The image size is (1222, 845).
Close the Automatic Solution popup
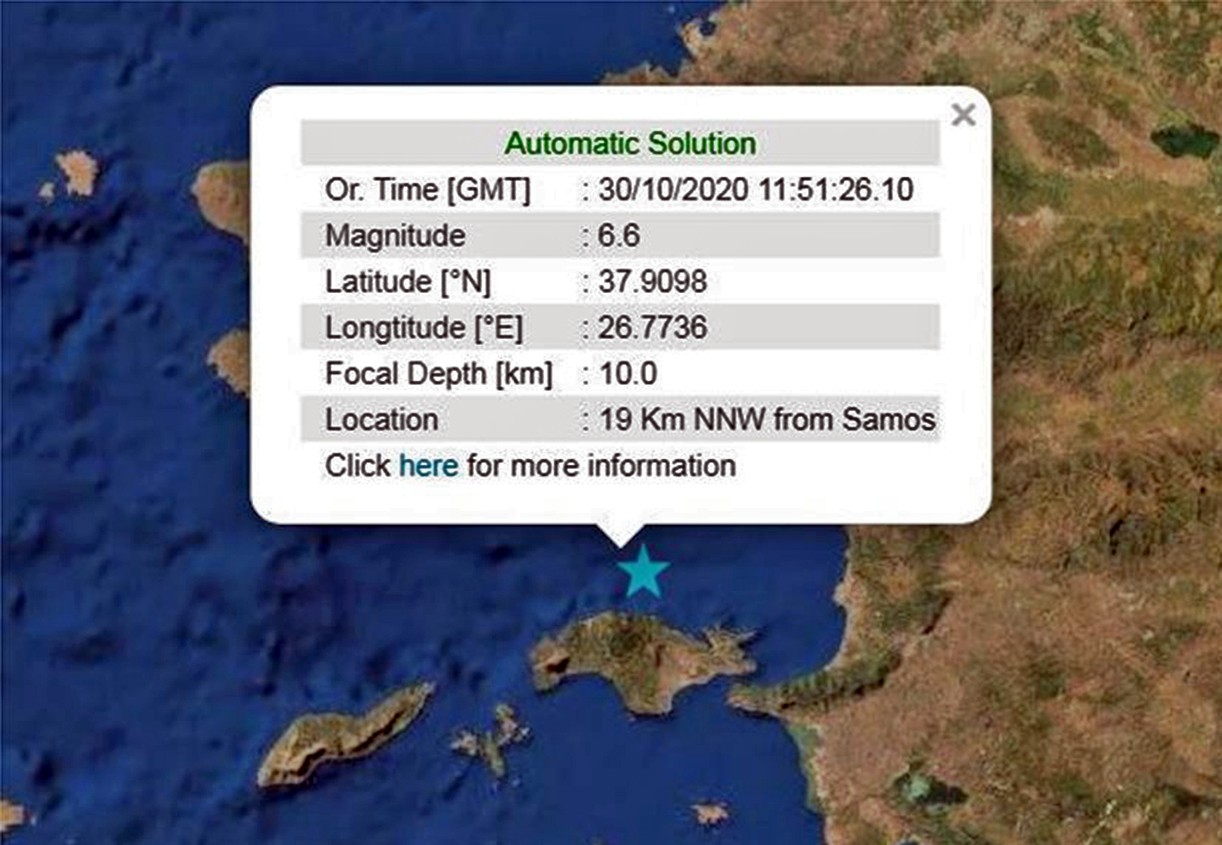click(963, 115)
